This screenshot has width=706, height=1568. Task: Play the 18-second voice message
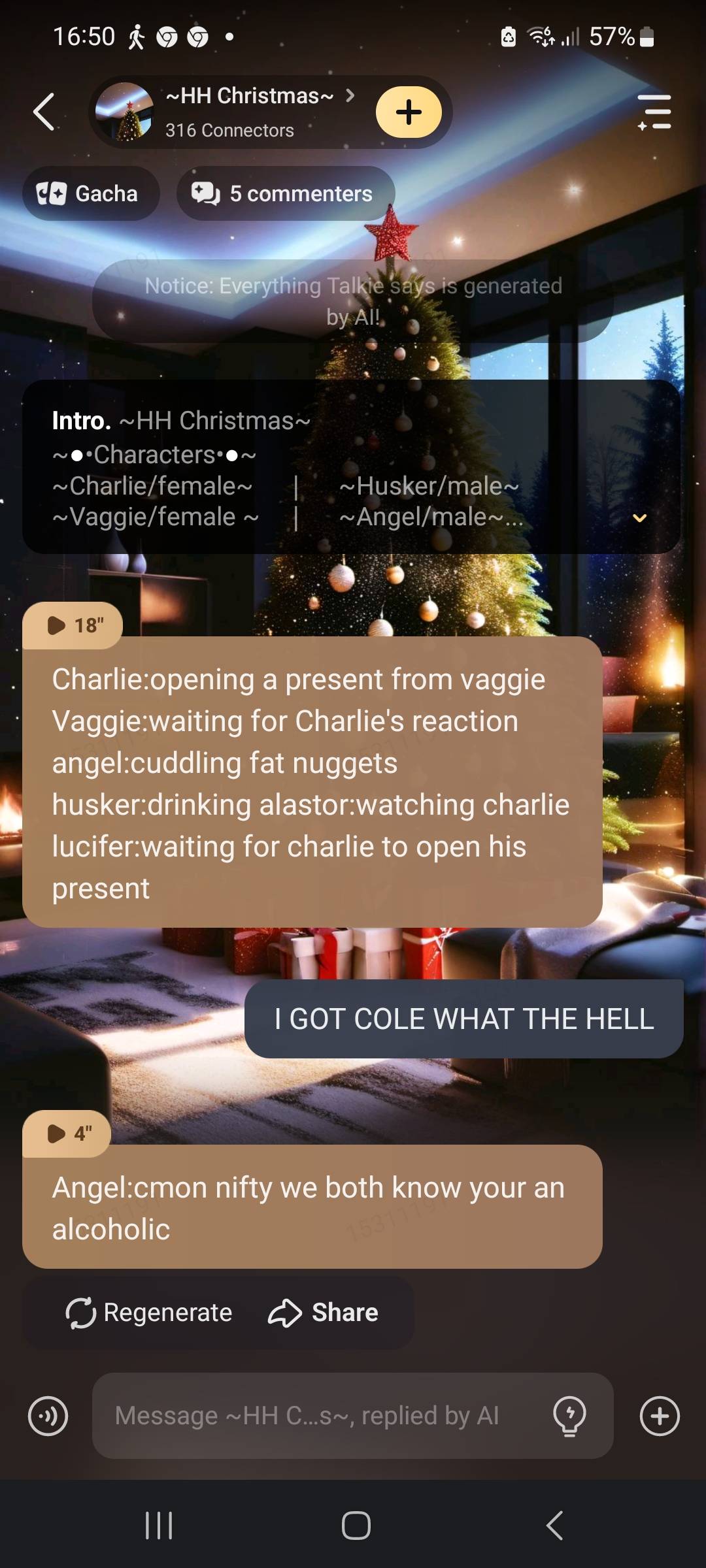click(73, 625)
